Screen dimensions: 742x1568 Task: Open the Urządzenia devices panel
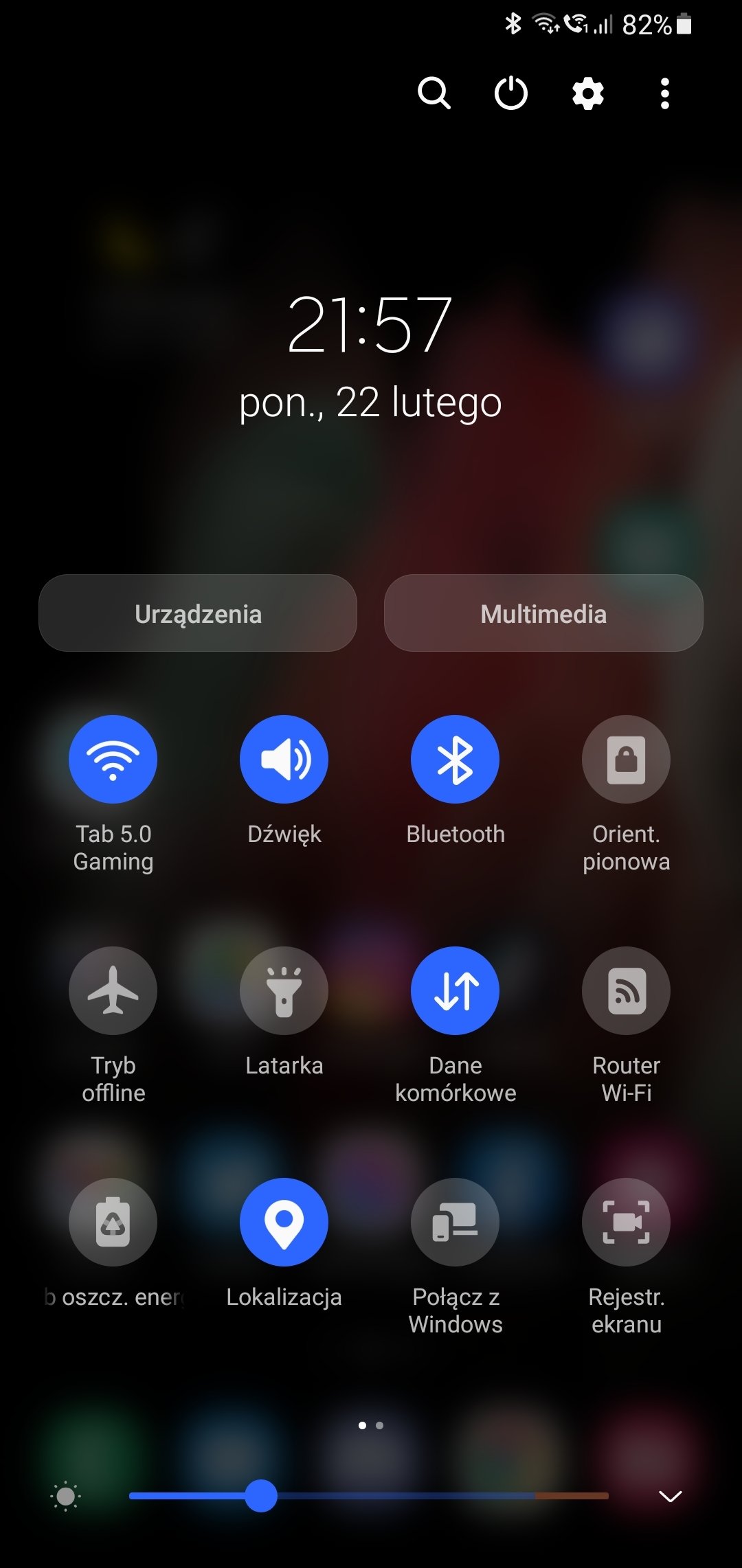198,613
